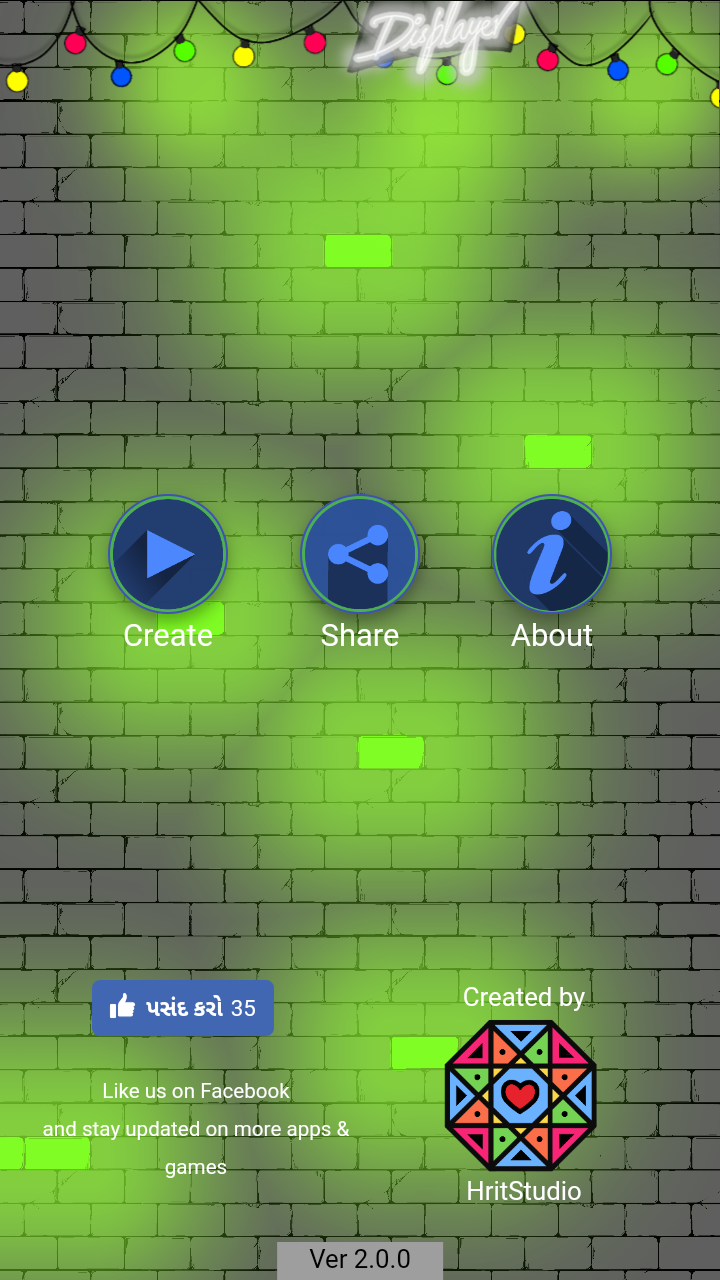Select the Create label below the play button
Screen dimensions: 720x1280
pos(167,635)
